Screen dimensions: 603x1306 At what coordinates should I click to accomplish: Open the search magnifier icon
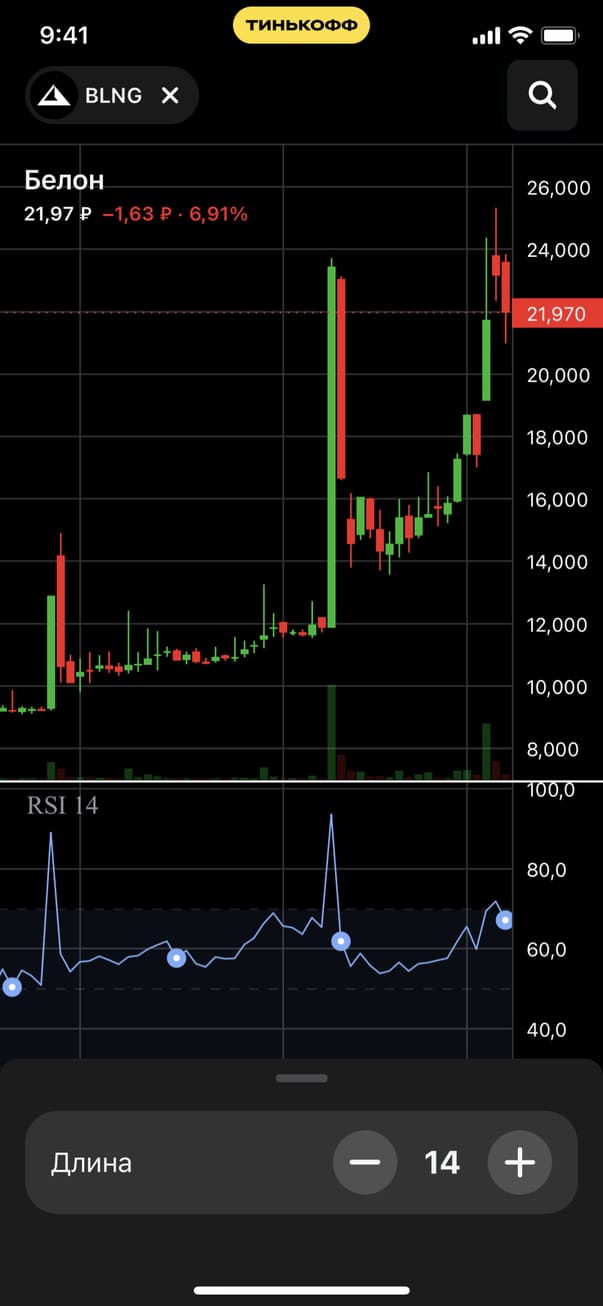[542, 95]
